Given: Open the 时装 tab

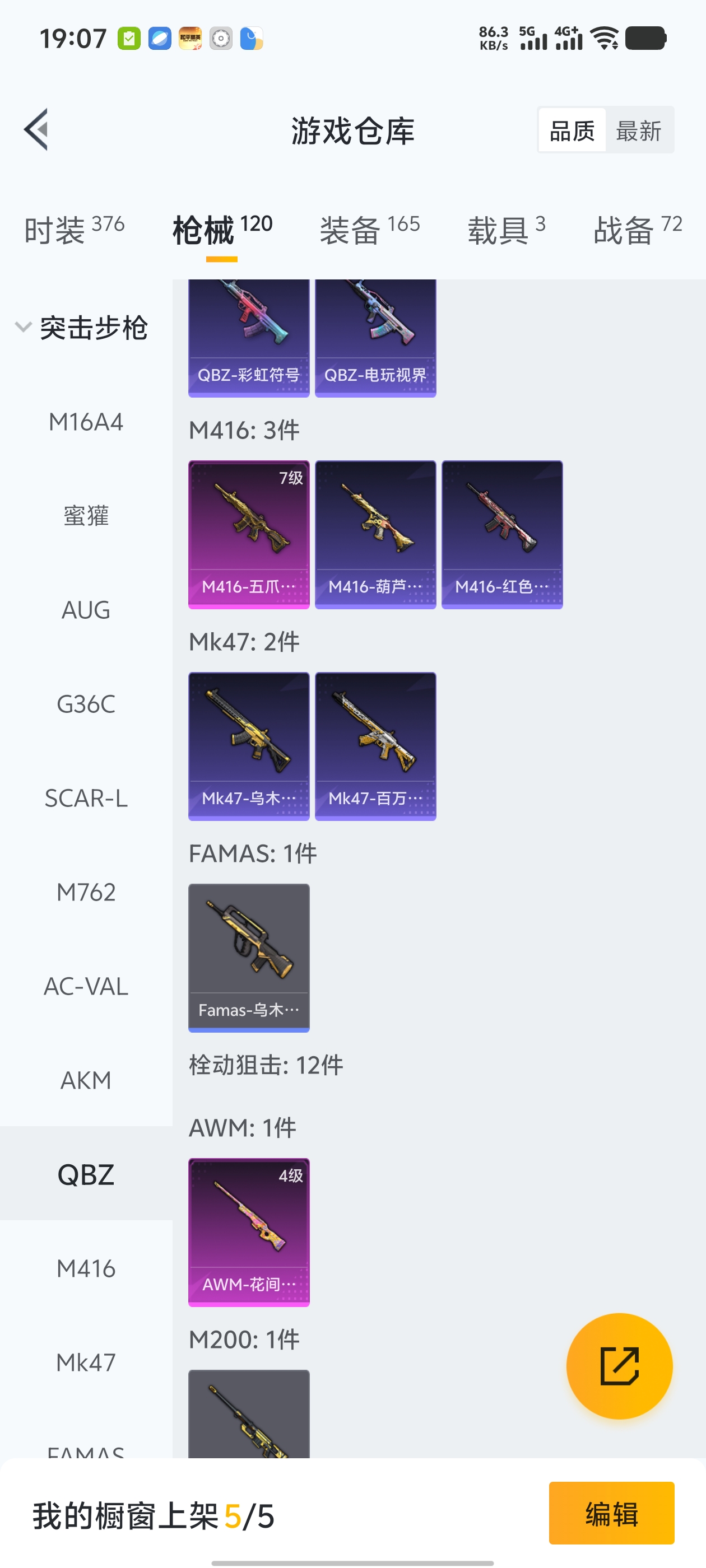Looking at the screenshot, I should [x=75, y=230].
